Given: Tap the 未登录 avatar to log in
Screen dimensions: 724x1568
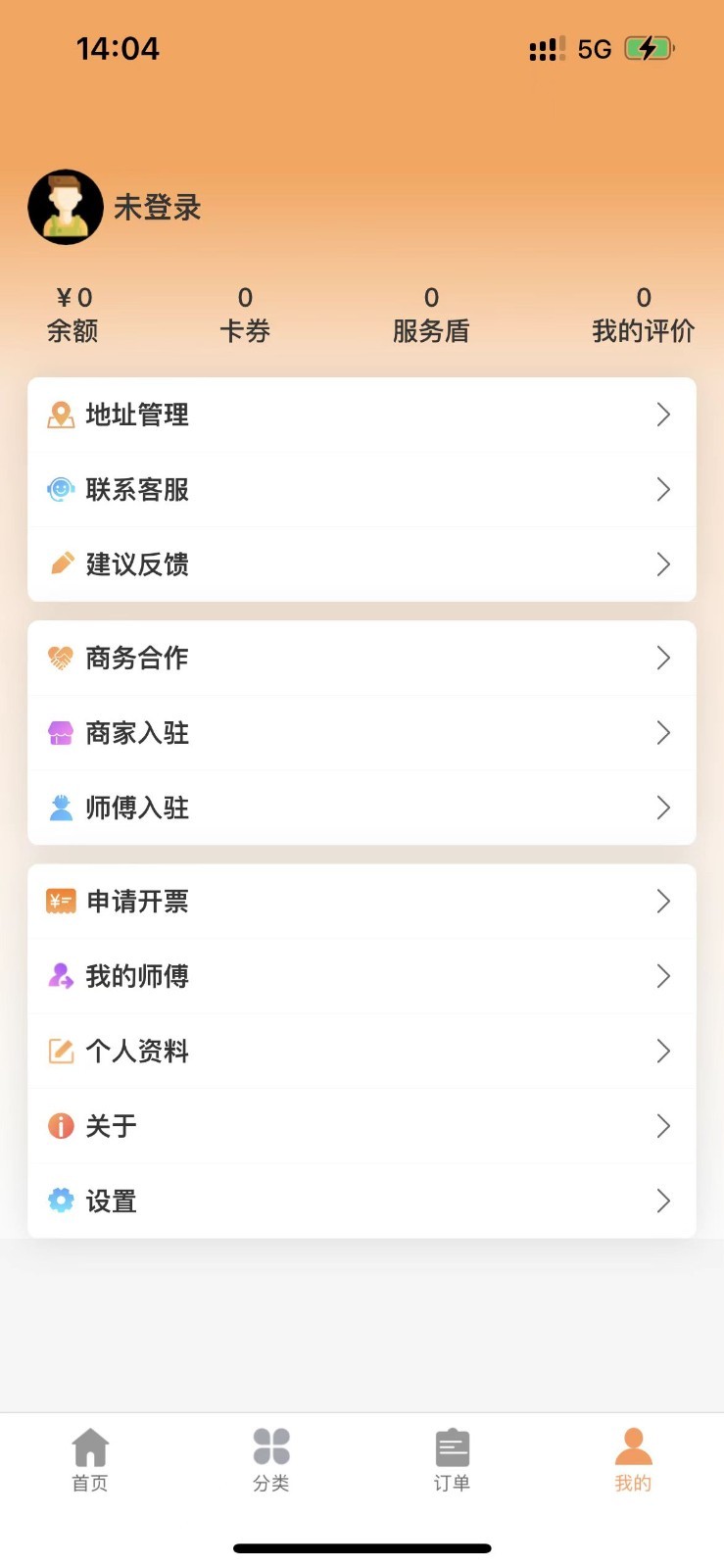Looking at the screenshot, I should click(x=66, y=207).
